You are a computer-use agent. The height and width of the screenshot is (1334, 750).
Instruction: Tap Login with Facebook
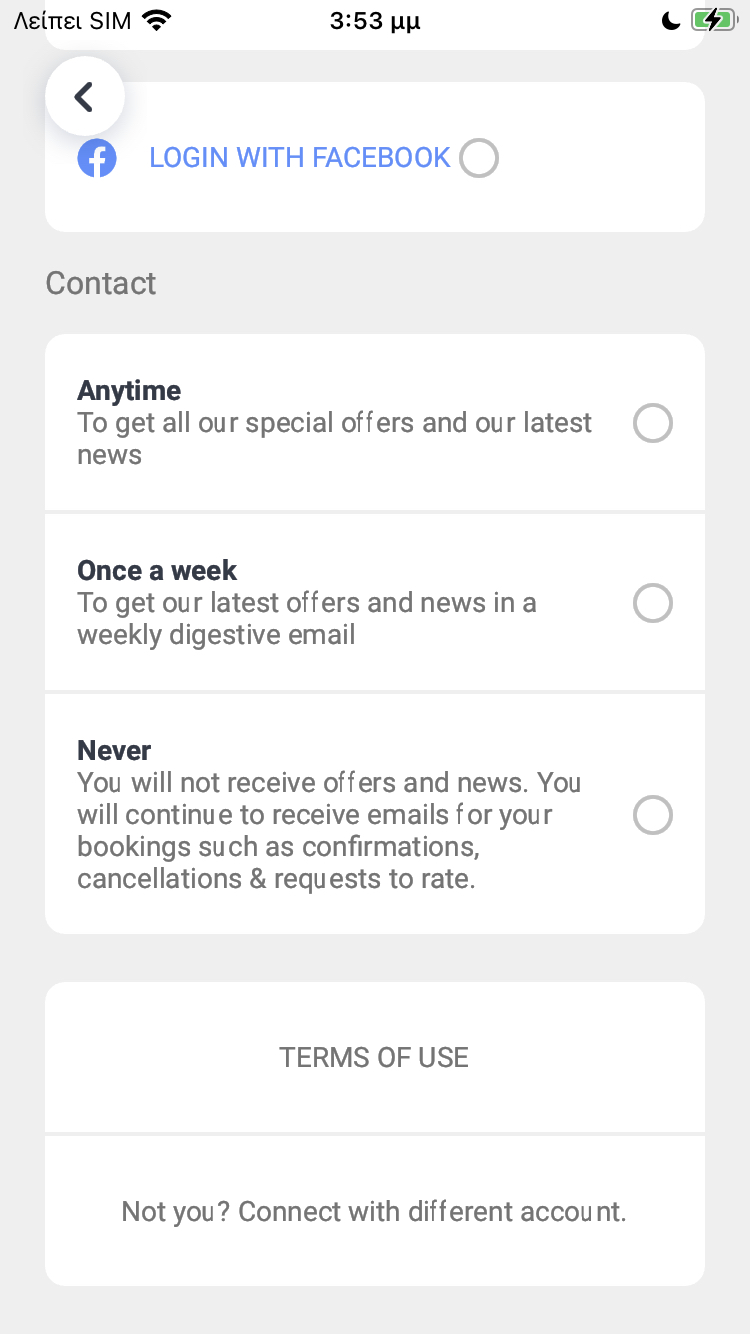click(x=299, y=158)
